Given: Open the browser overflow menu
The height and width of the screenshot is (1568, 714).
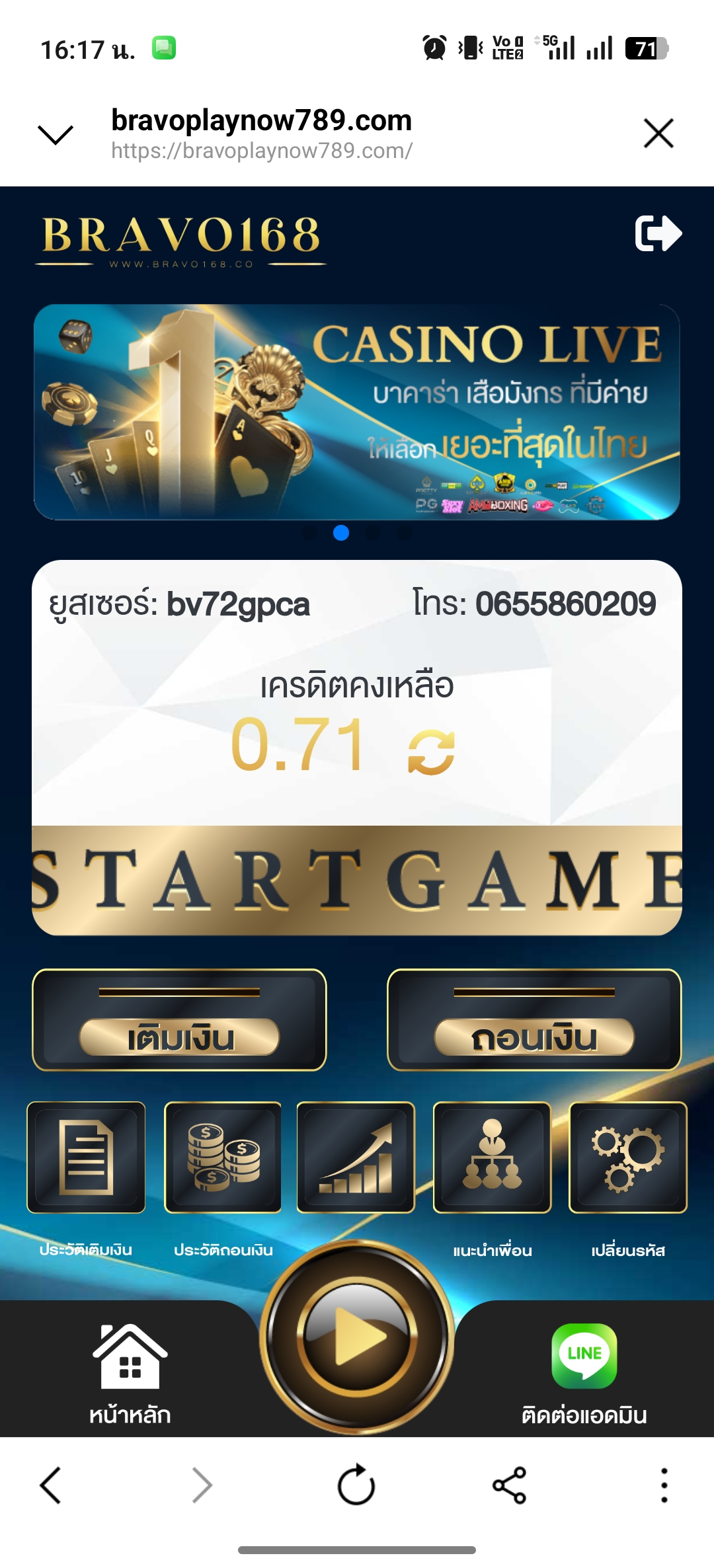Looking at the screenshot, I should tap(664, 1485).
